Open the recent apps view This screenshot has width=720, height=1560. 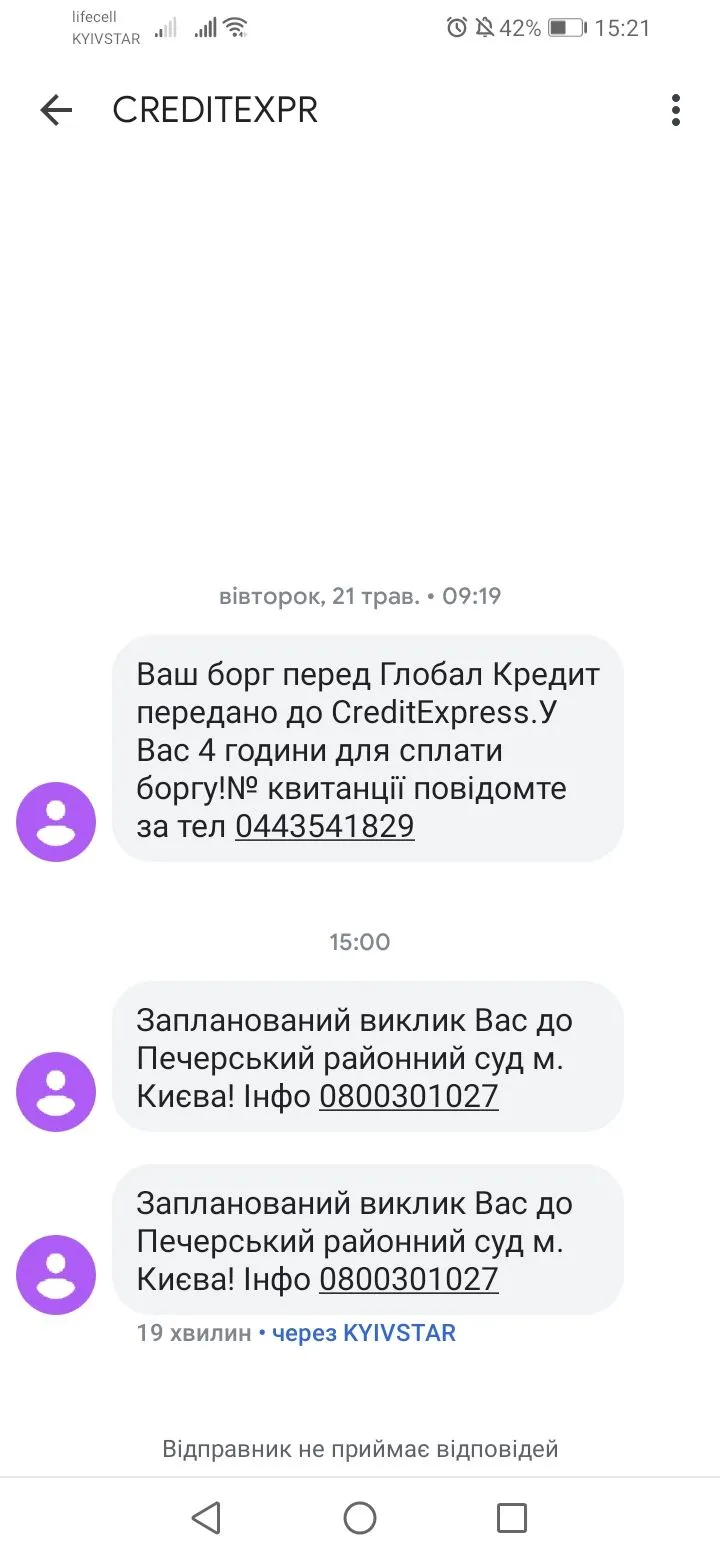[x=511, y=1518]
